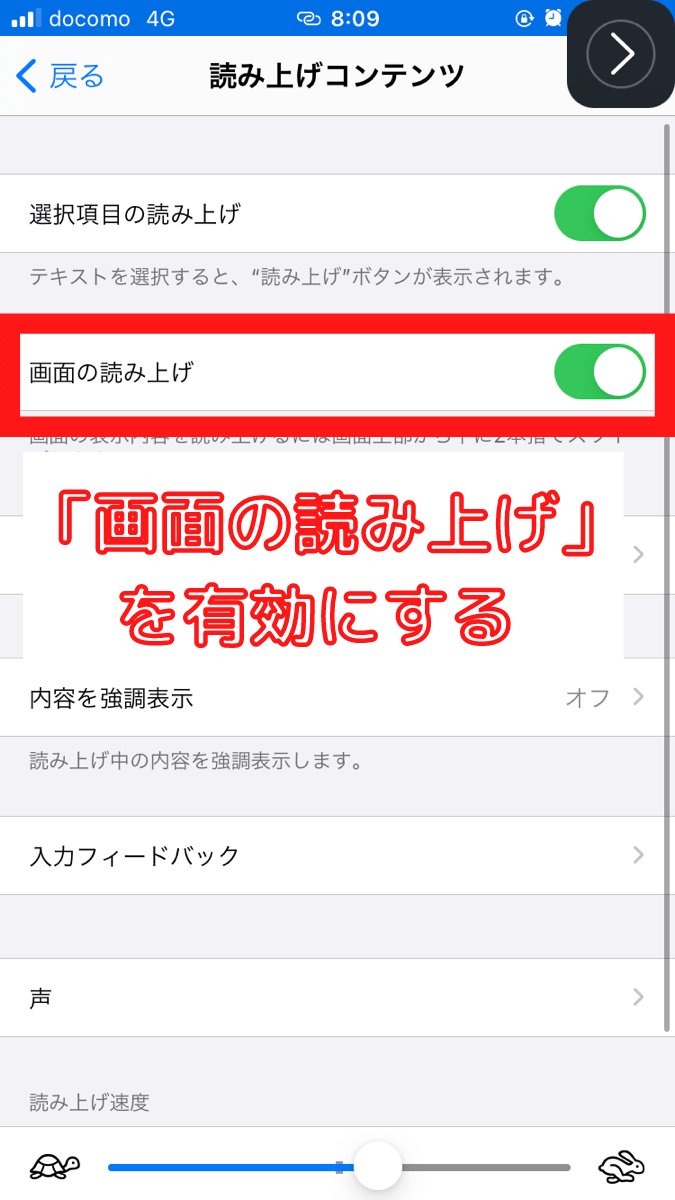Go back using the 戻る button
This screenshot has width=675, height=1200.
coord(60,76)
